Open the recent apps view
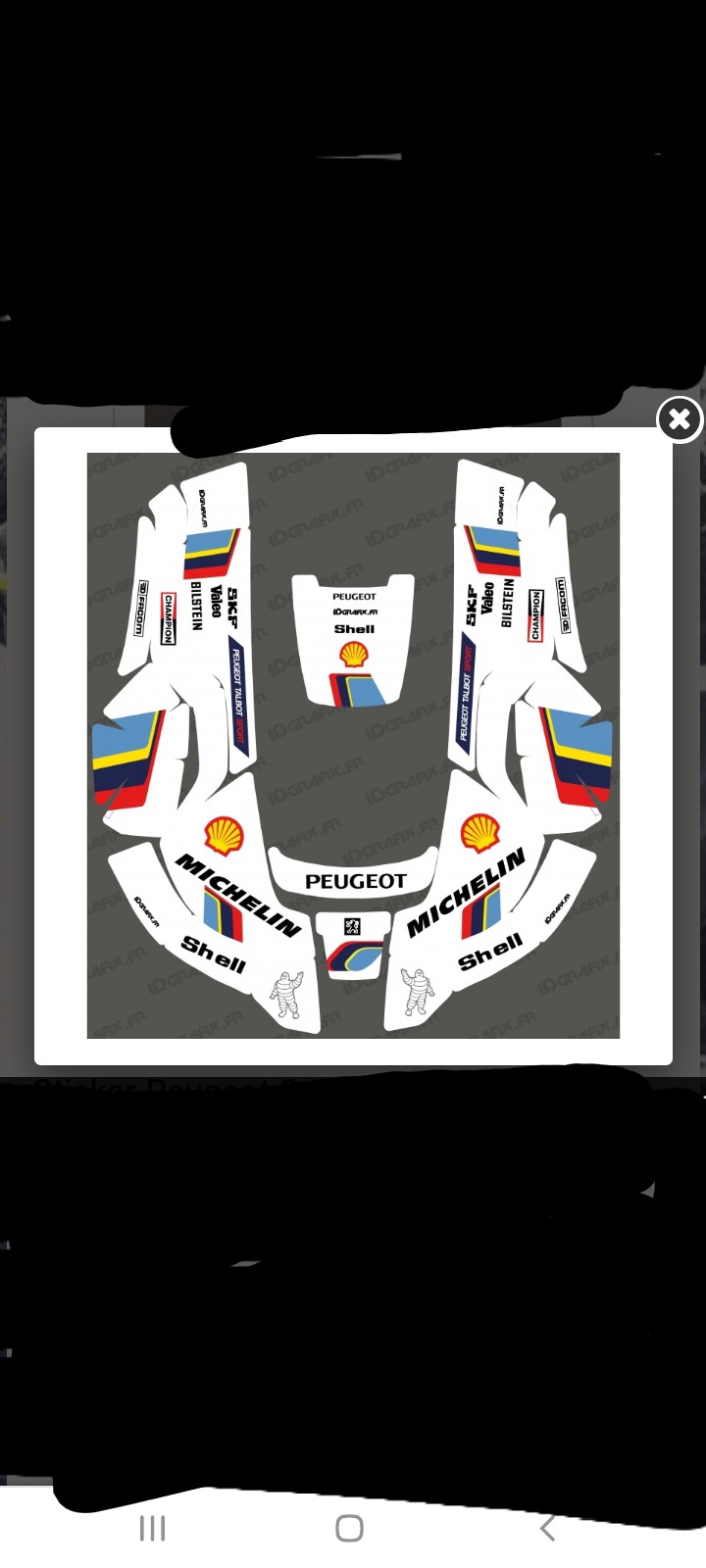This screenshot has height=1568, width=706. pyautogui.click(x=152, y=1528)
